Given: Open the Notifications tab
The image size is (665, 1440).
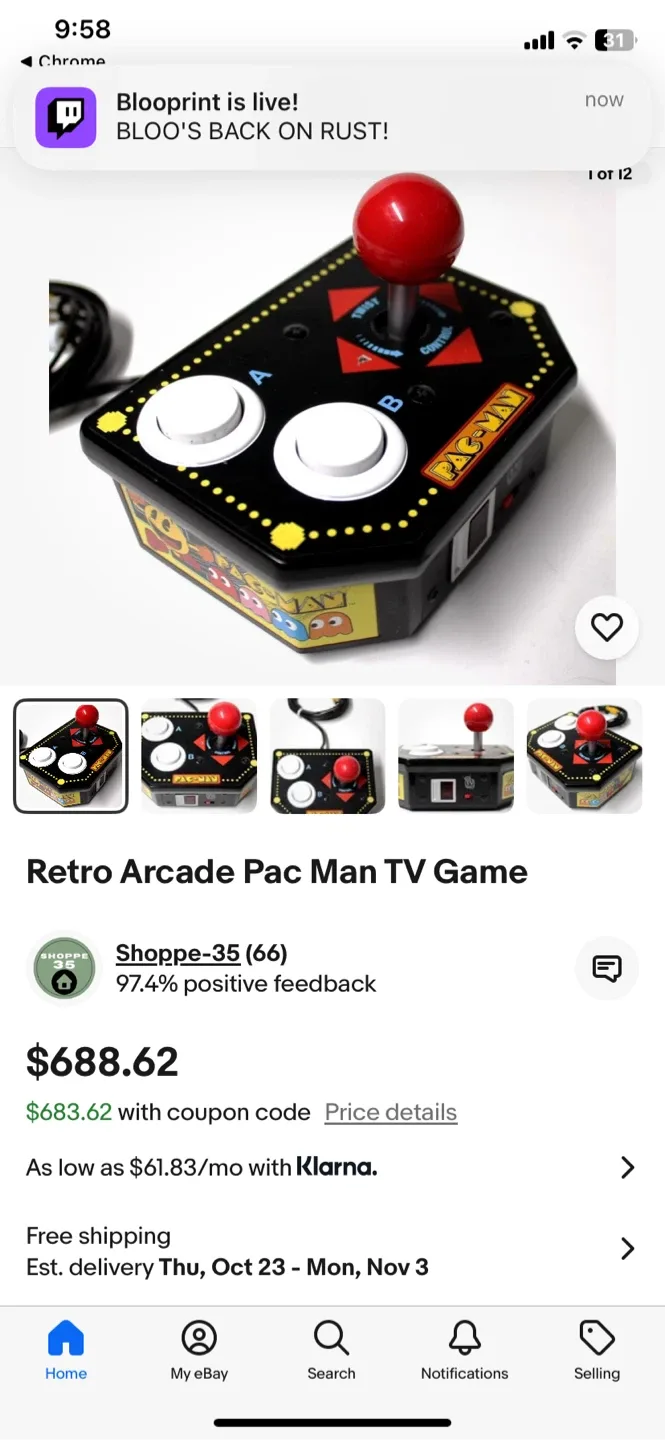Looking at the screenshot, I should (x=464, y=1350).
